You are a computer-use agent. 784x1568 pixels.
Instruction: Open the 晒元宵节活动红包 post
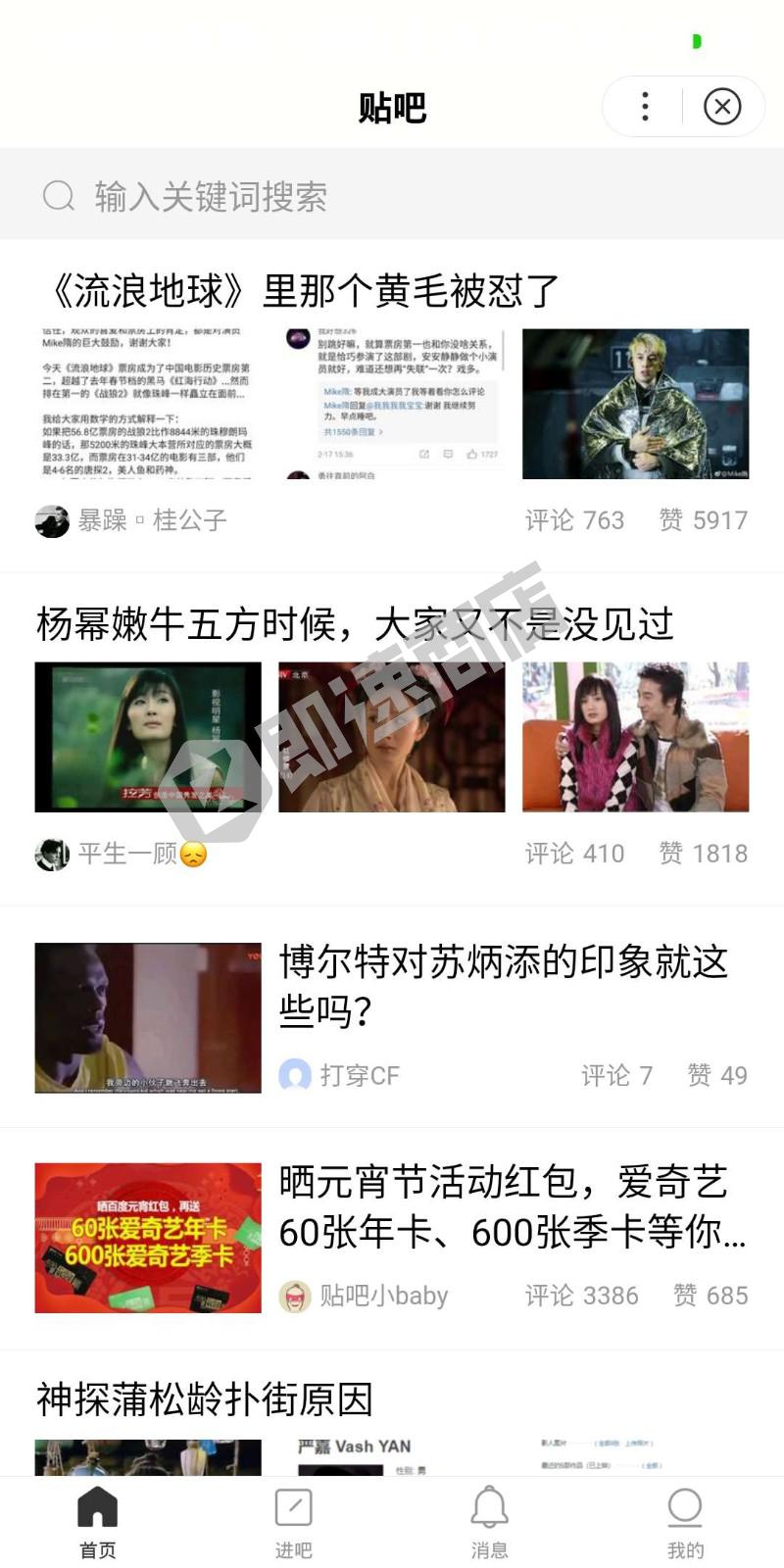pyautogui.click(x=512, y=1207)
